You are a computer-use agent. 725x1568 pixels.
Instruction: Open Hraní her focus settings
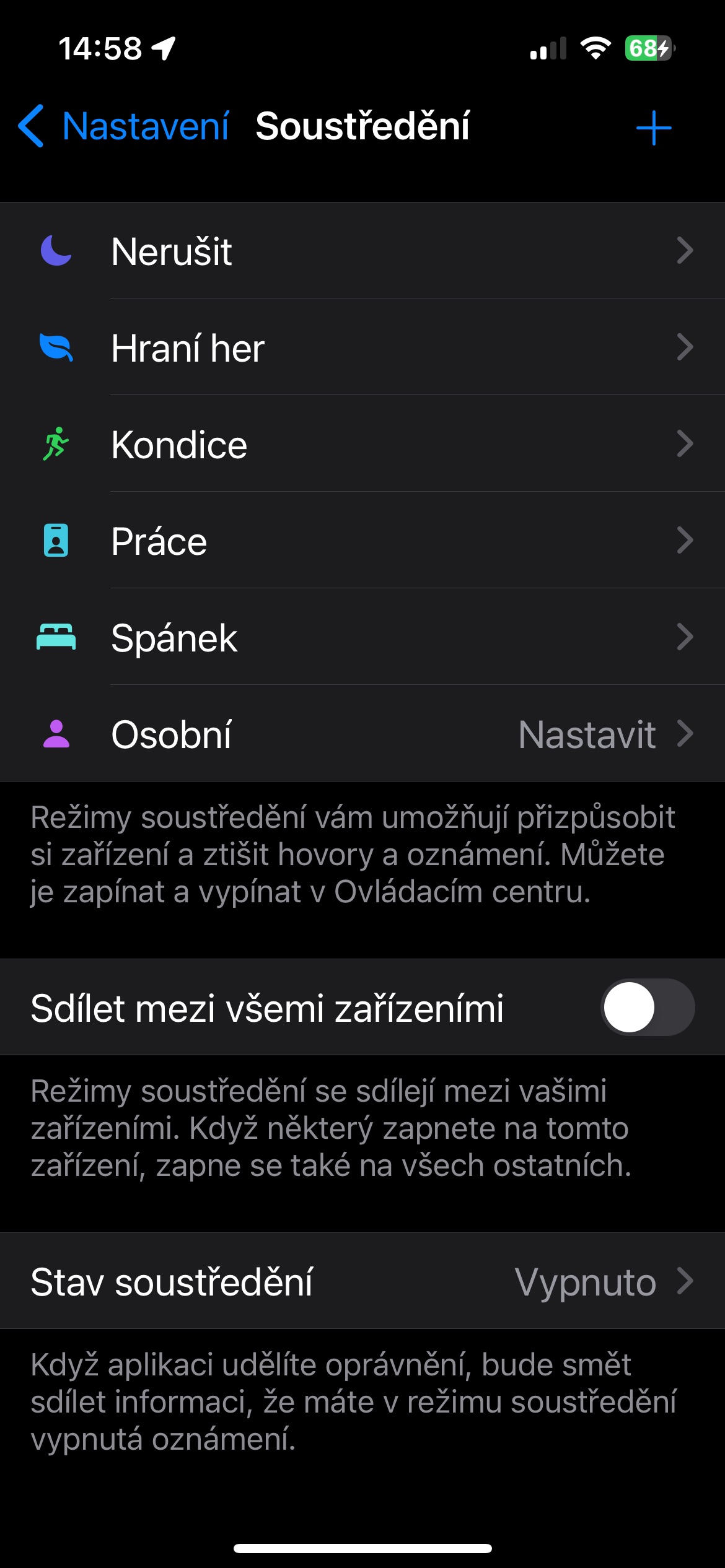362,348
